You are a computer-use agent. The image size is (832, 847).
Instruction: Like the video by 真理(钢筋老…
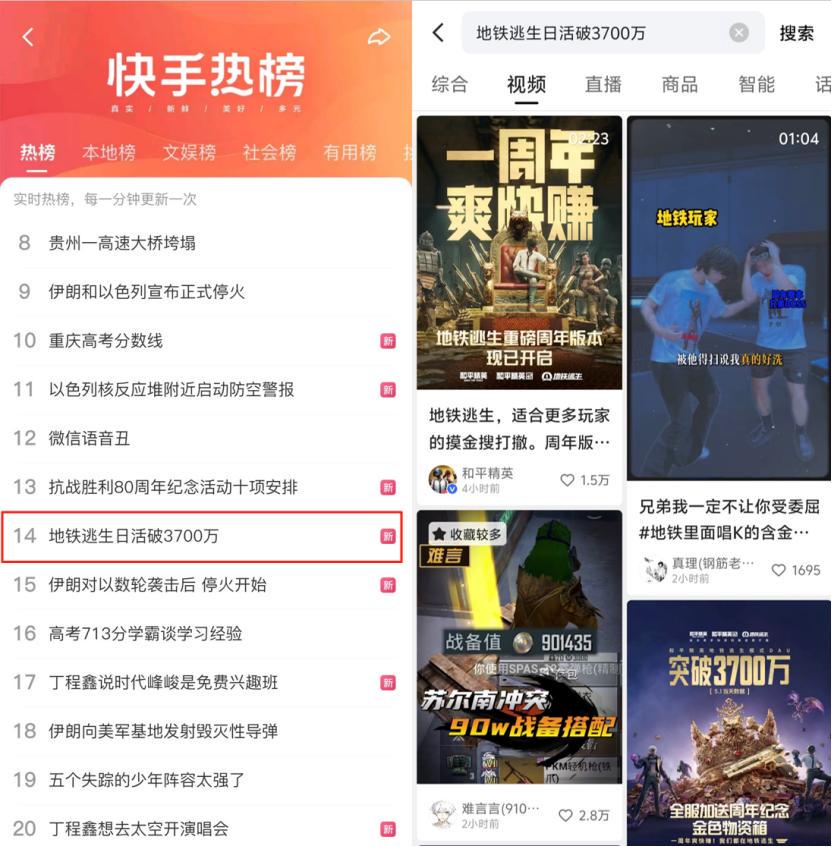pos(779,570)
